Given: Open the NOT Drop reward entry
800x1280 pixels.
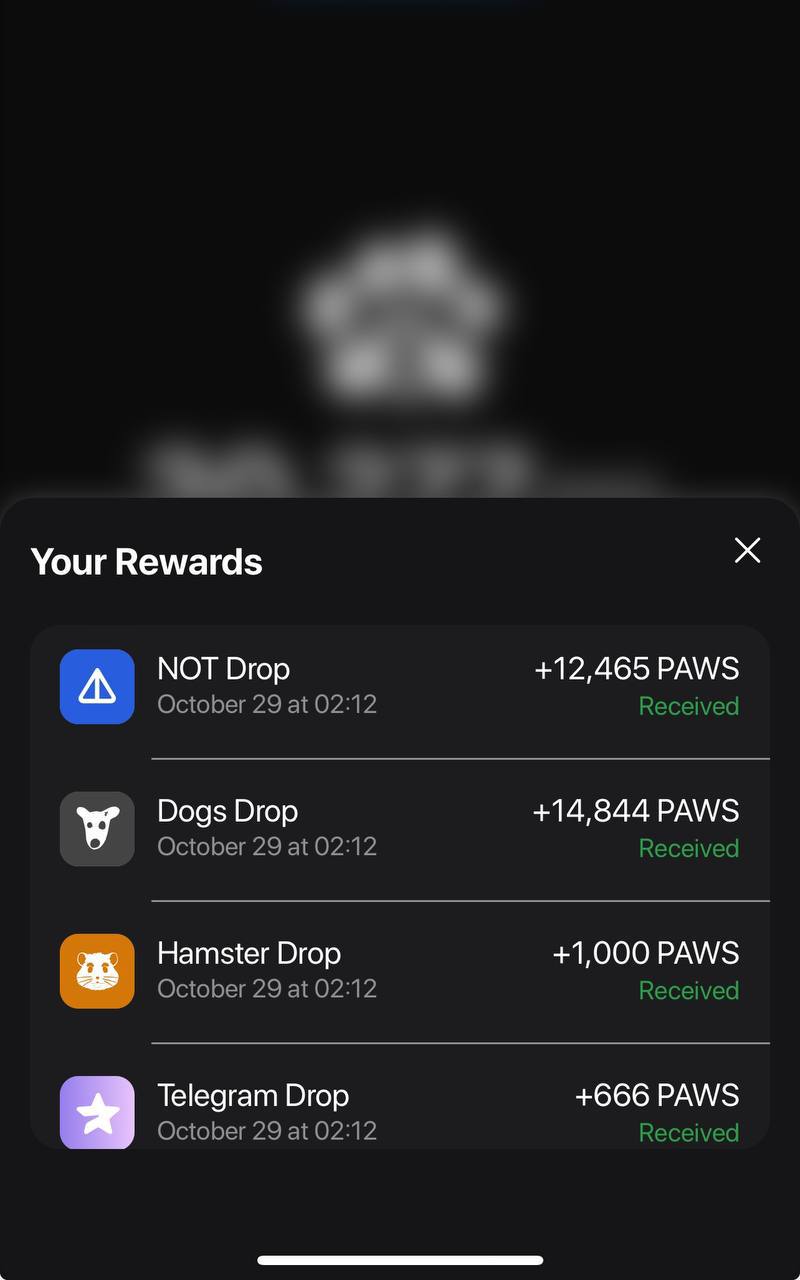Looking at the screenshot, I should pos(400,686).
